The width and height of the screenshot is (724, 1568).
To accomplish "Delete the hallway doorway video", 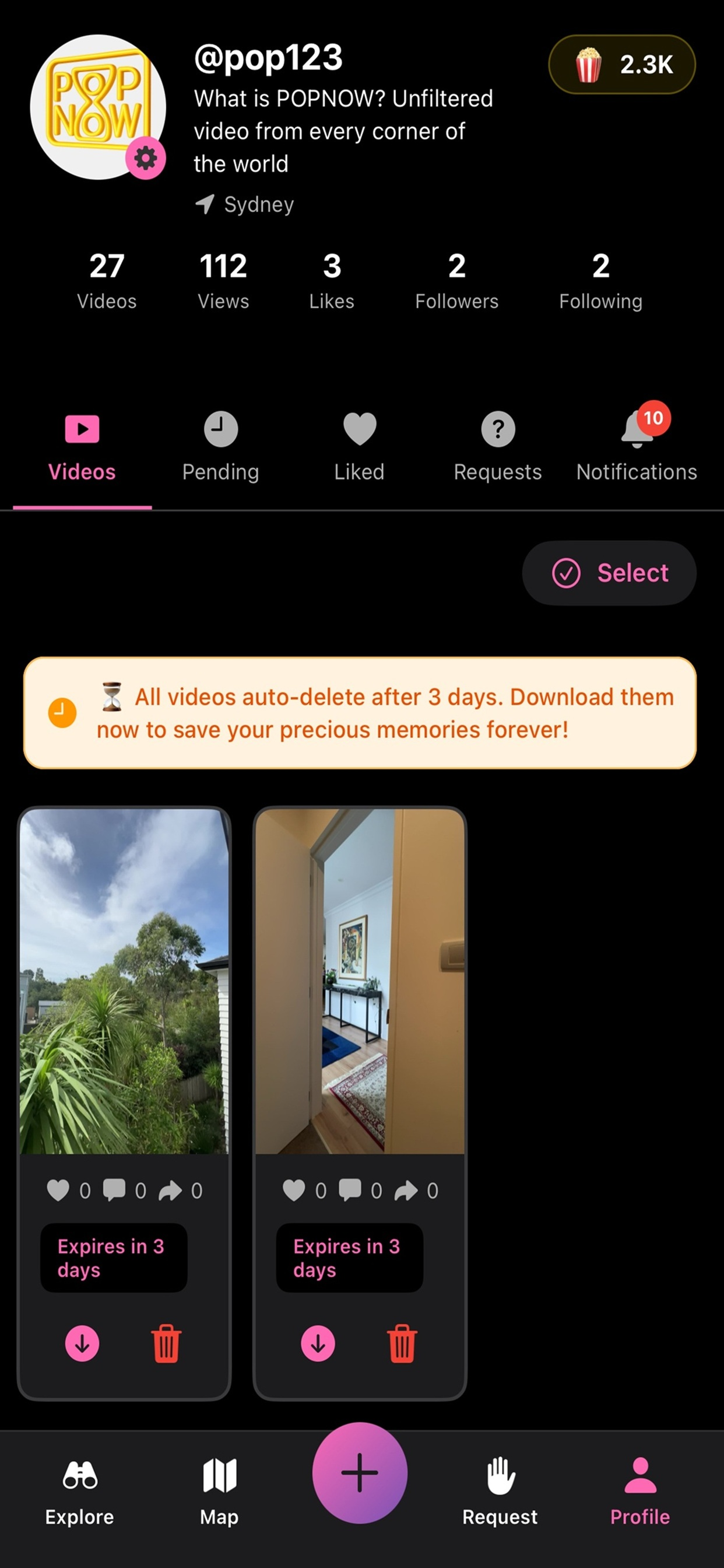I will tap(402, 1343).
